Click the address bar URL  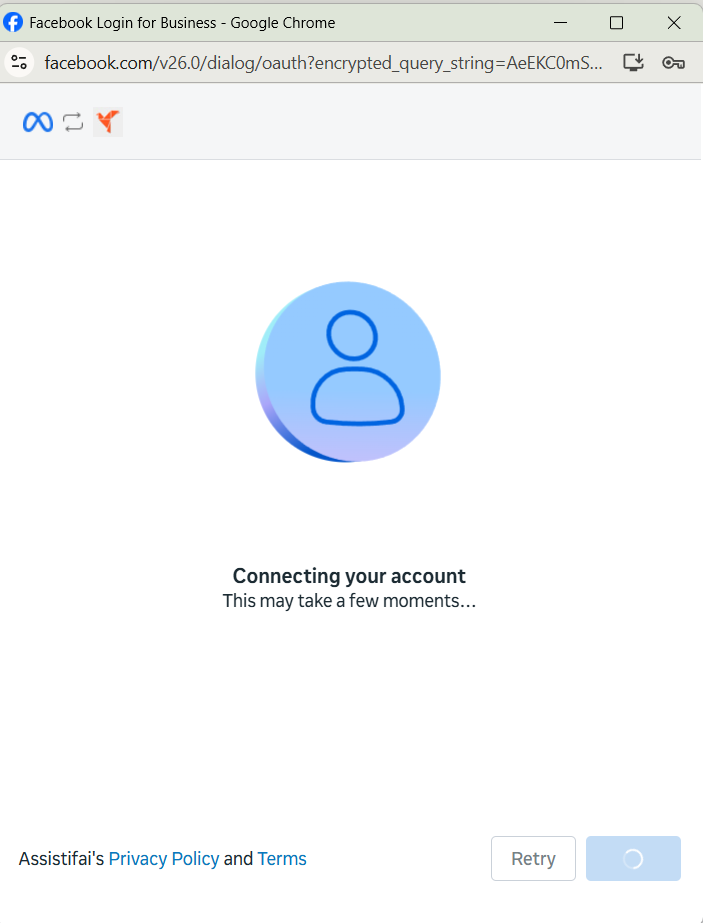pos(323,62)
